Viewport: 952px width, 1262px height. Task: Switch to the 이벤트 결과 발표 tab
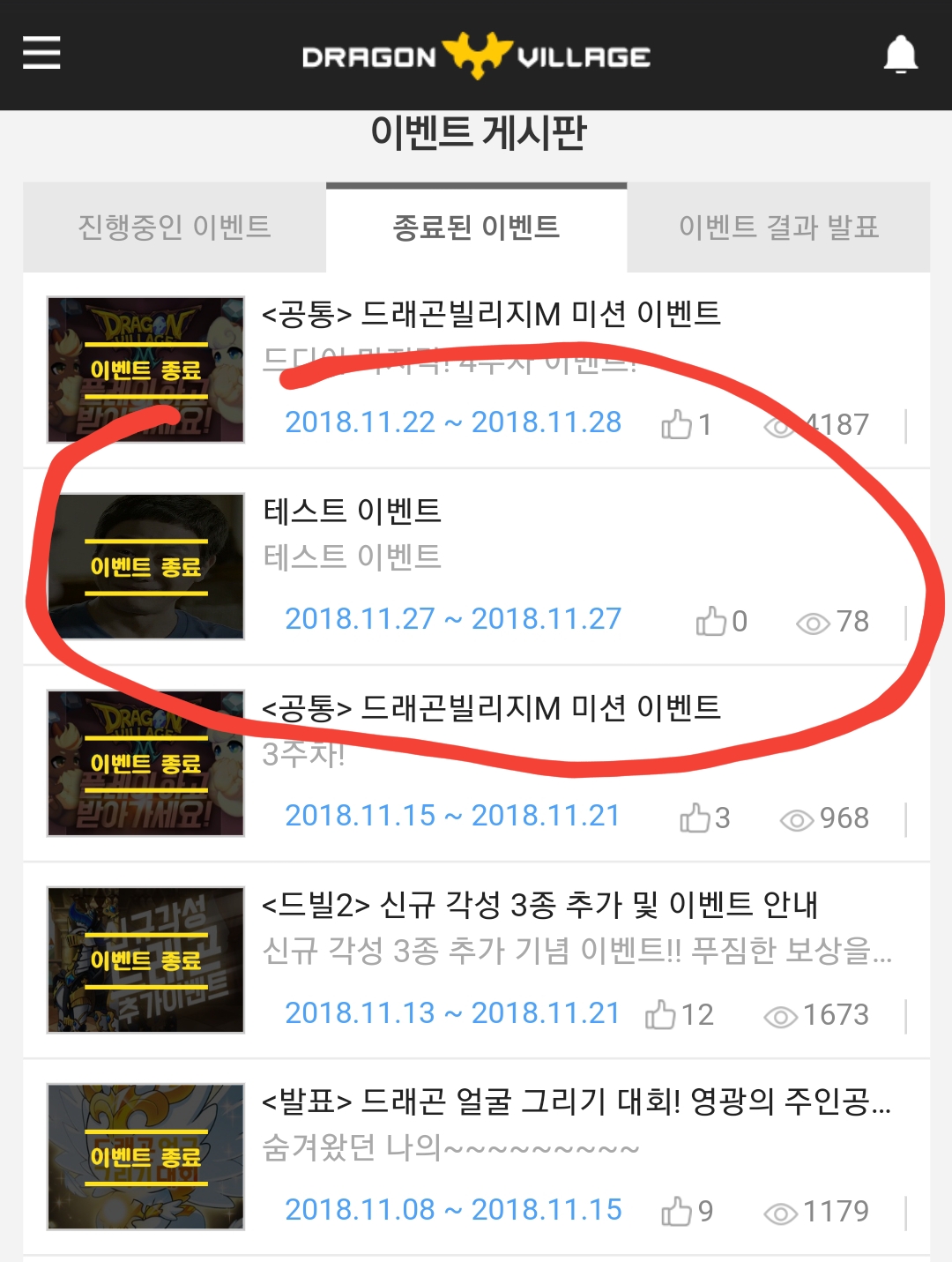[x=778, y=228]
